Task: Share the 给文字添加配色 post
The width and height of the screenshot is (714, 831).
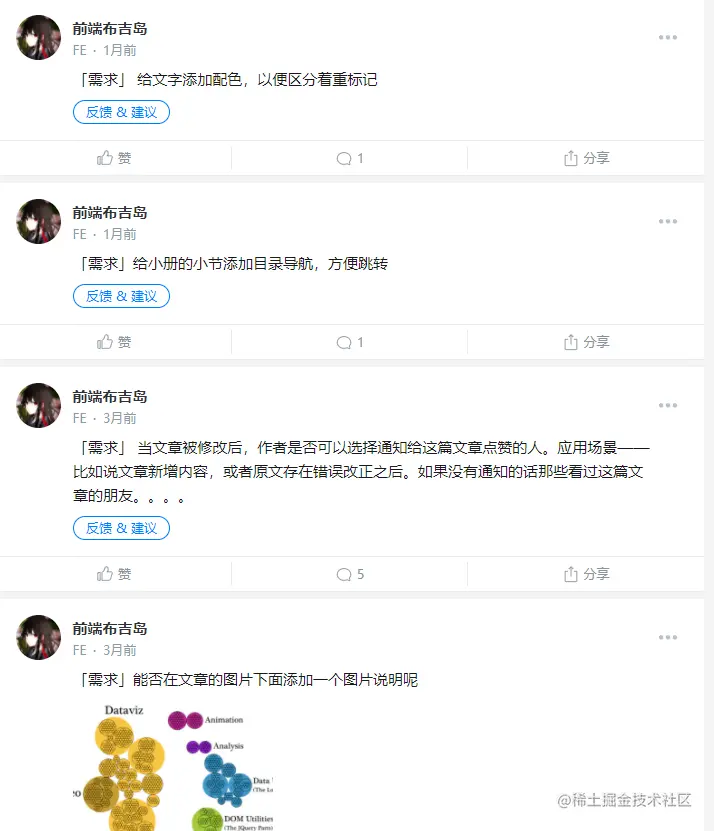Action: click(x=586, y=158)
